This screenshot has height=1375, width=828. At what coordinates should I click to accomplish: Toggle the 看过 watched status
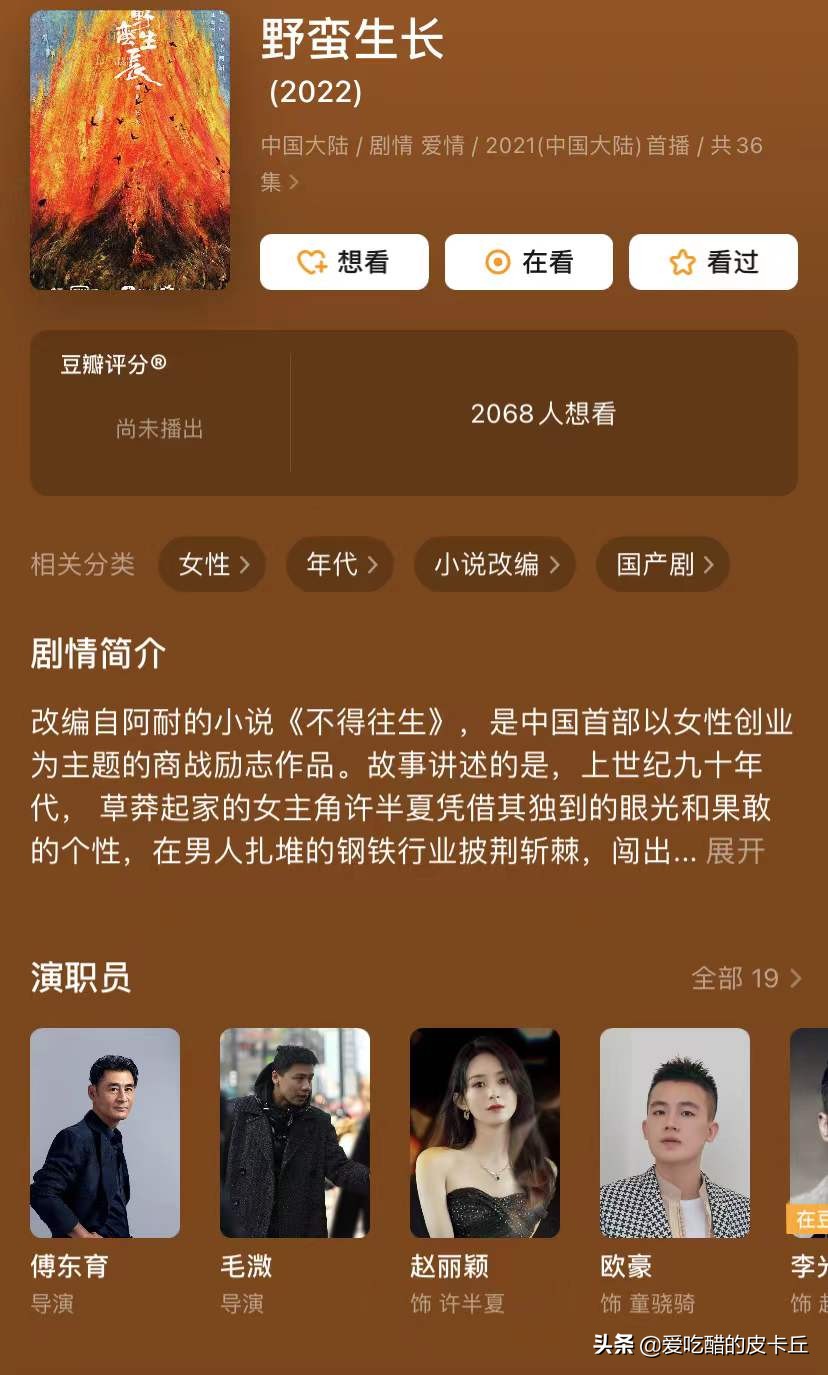click(713, 262)
